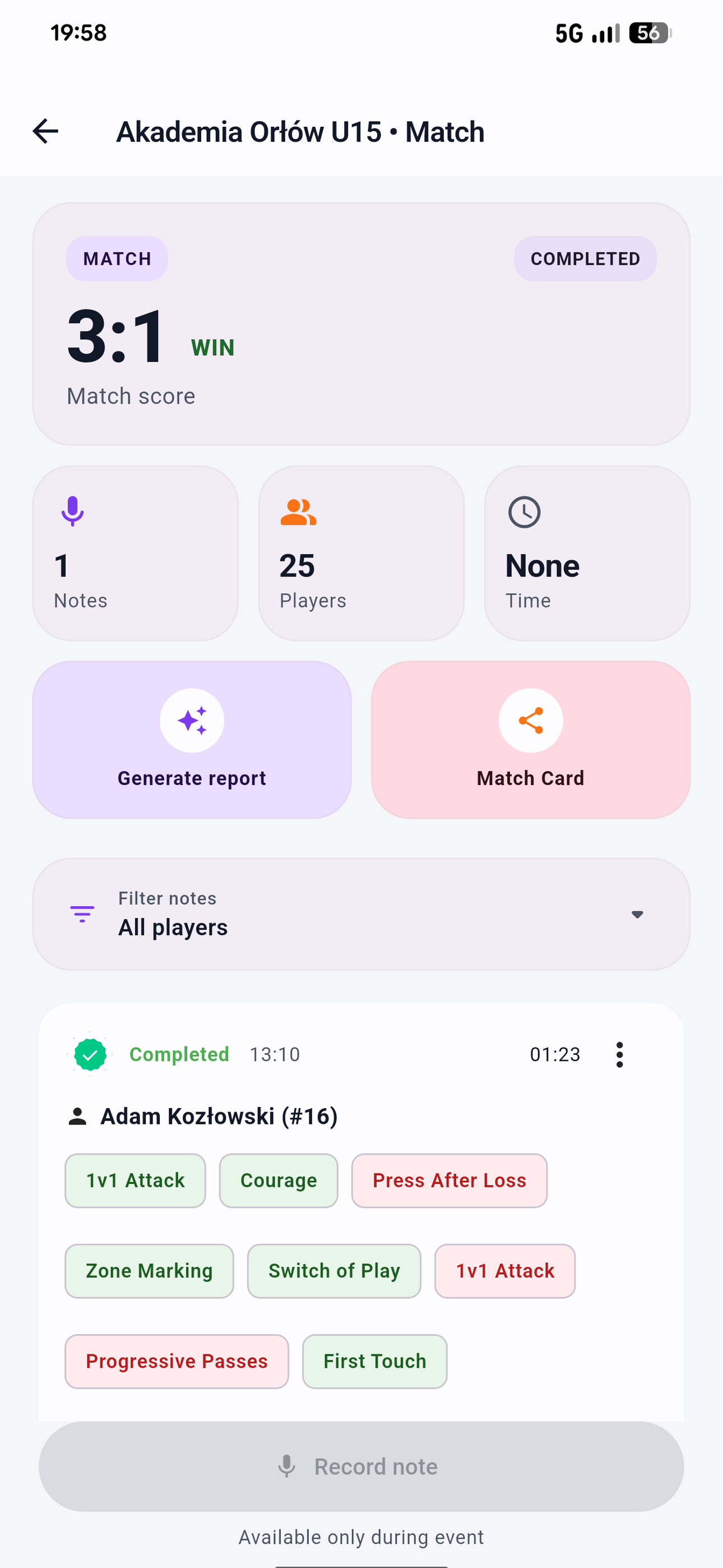Click the share icon on Match Card
Image resolution: width=723 pixels, height=1568 pixels.
(x=530, y=720)
